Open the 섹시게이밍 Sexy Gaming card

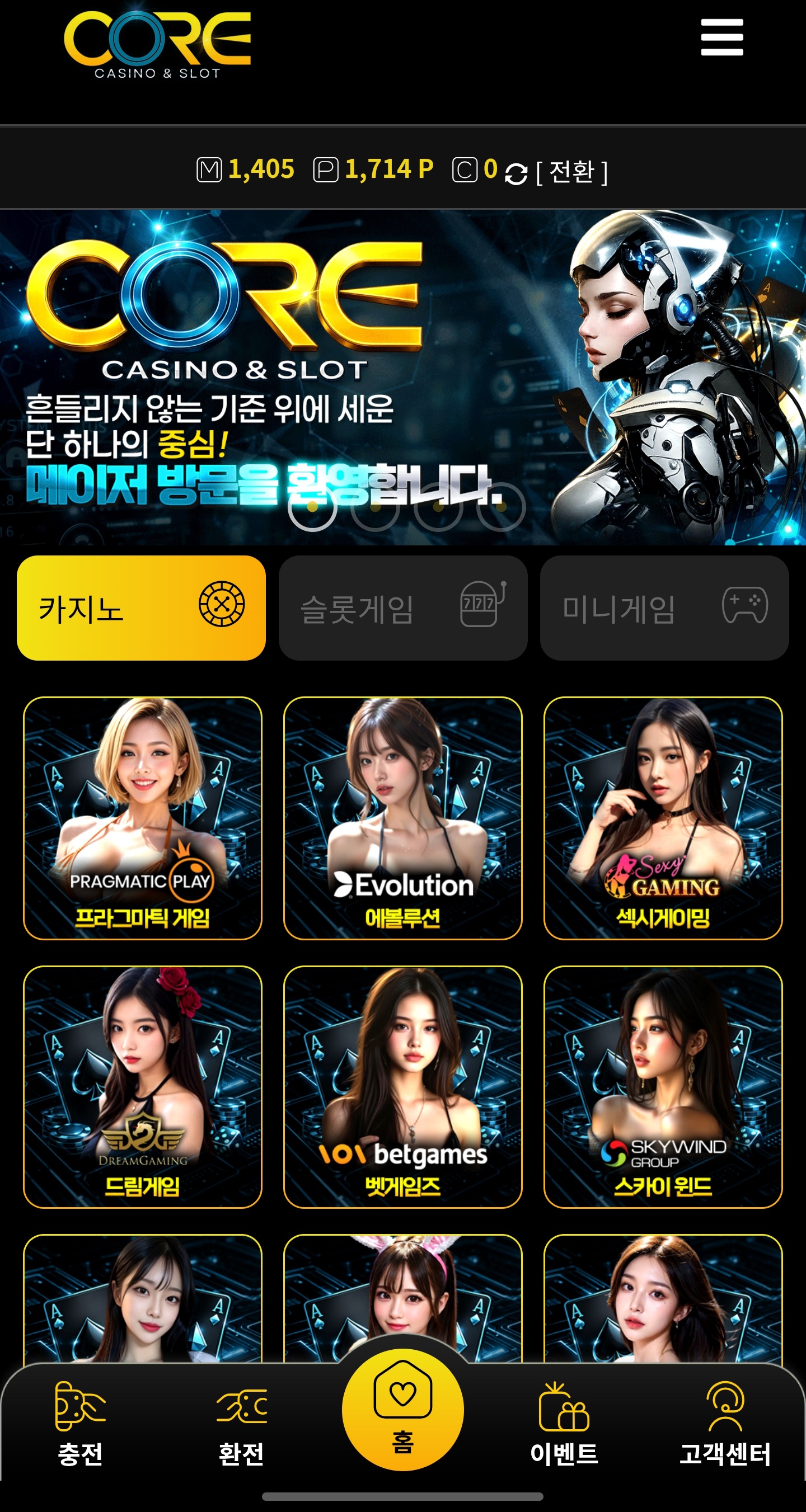663,818
